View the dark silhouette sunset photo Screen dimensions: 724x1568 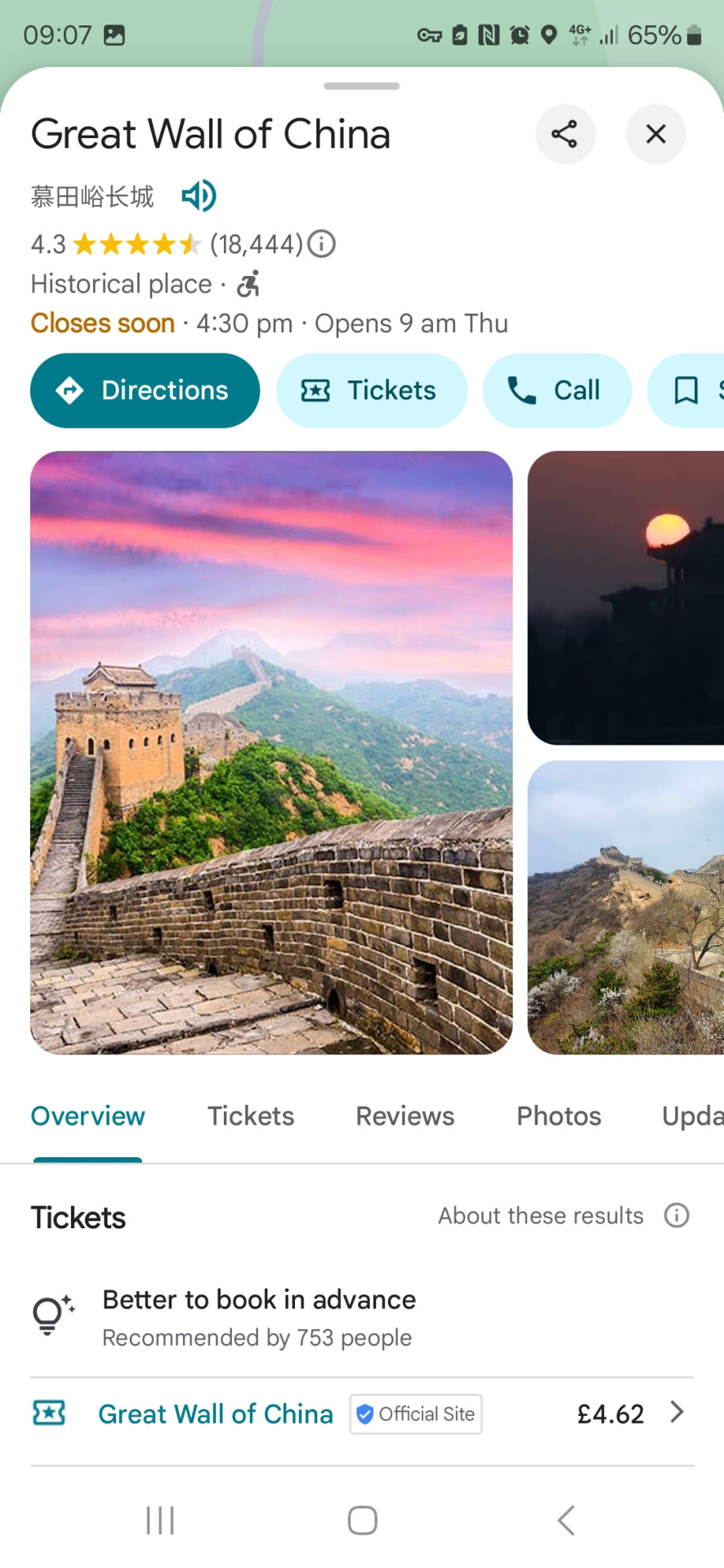click(x=626, y=598)
